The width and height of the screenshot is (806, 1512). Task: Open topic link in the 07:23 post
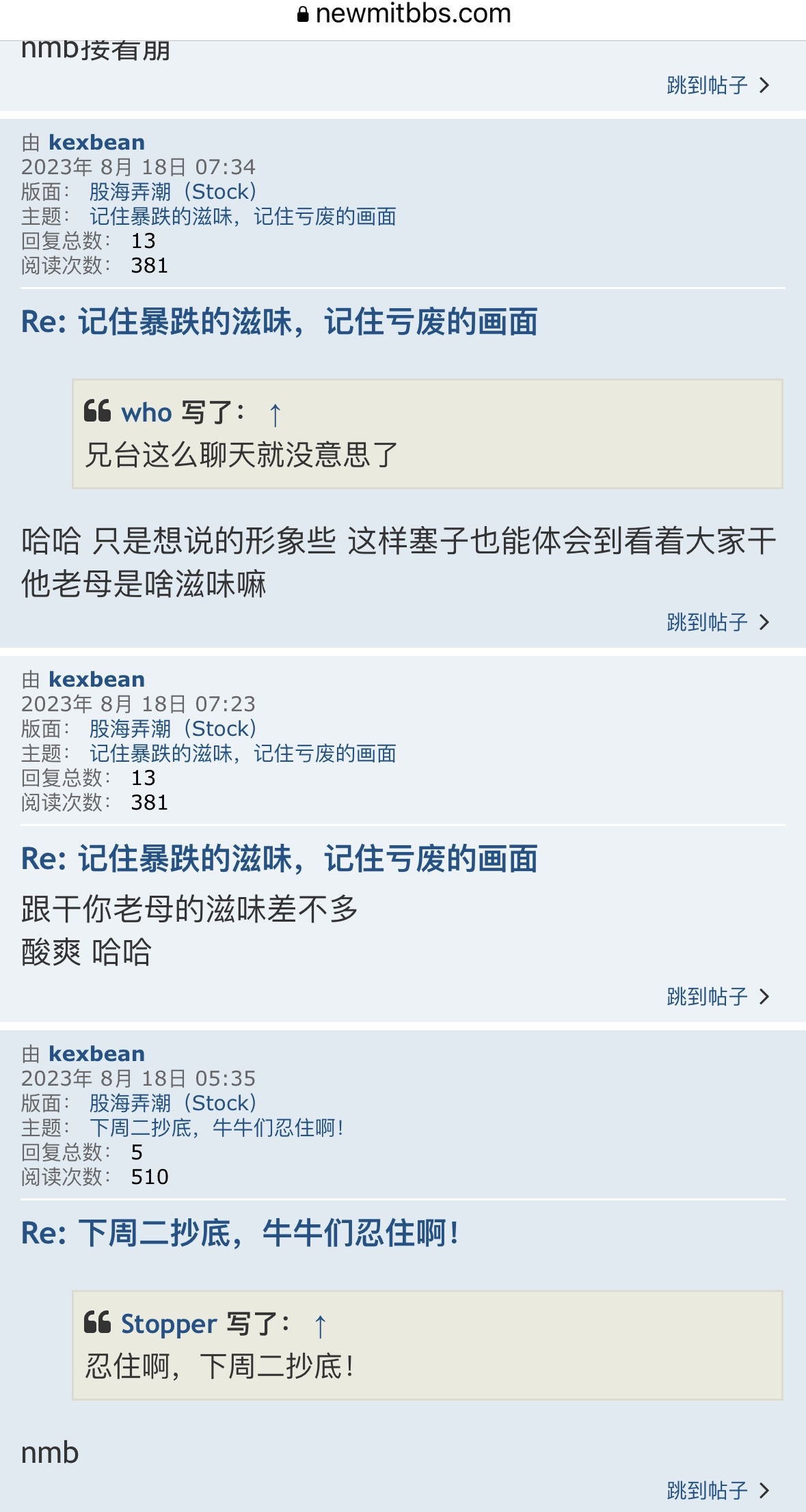[x=243, y=754]
